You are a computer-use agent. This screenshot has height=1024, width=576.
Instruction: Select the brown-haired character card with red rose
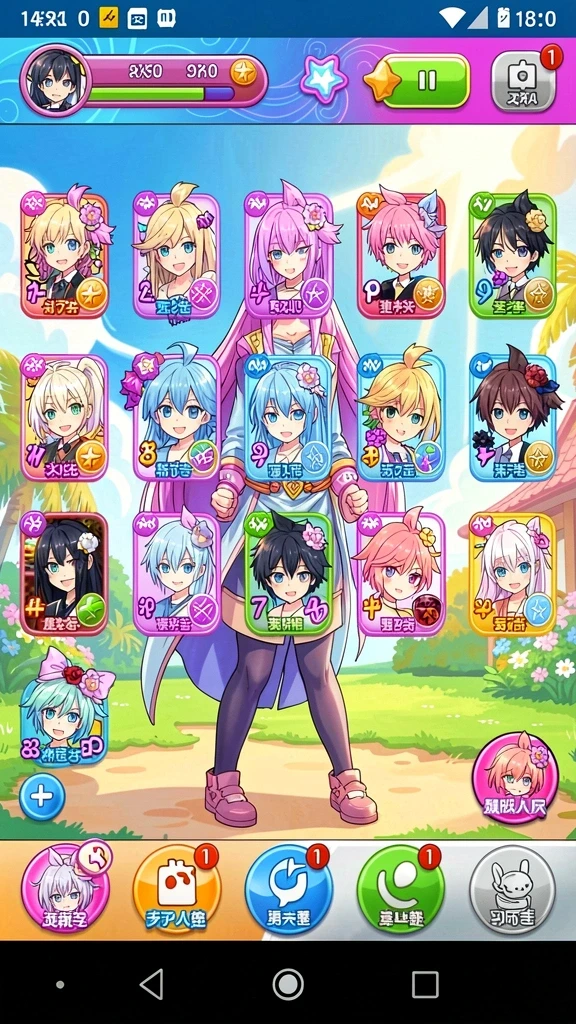click(513, 418)
